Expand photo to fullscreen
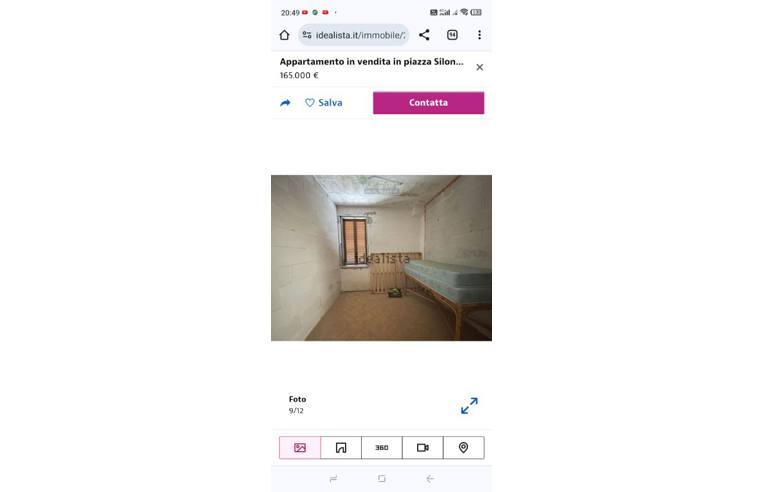Viewport: 764px width, 492px height. [x=469, y=405]
